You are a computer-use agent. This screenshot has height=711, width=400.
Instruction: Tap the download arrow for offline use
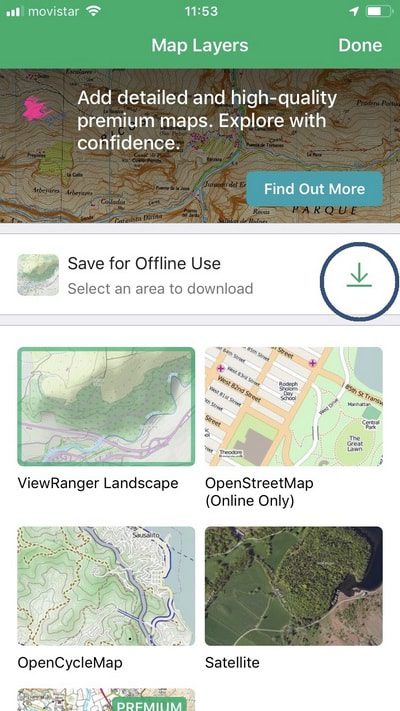tap(359, 275)
